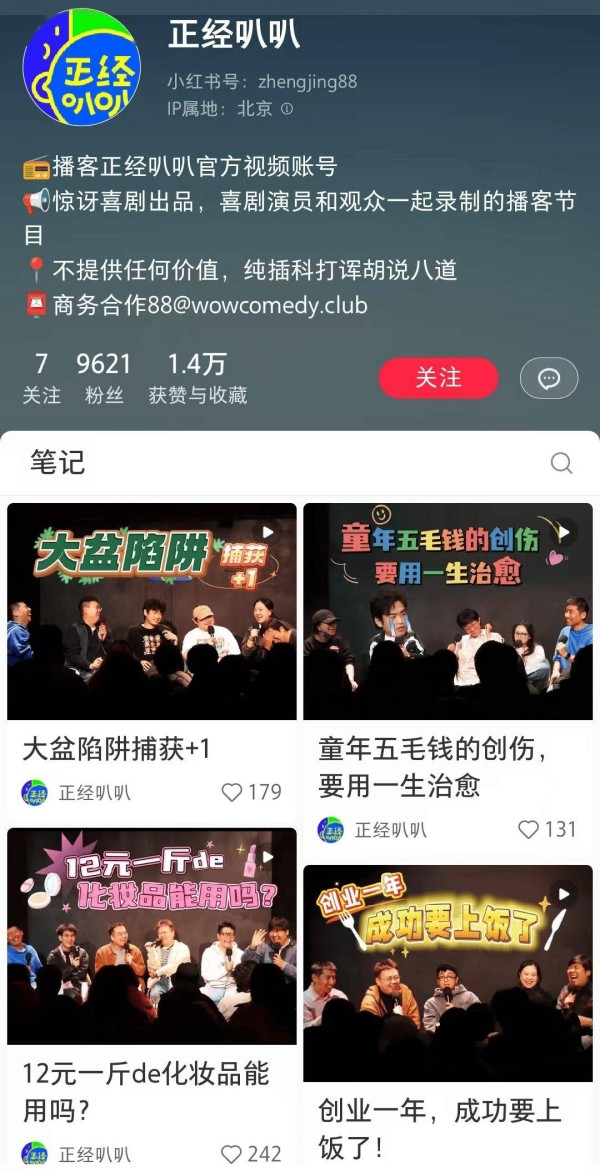Search this account's notes

[x=562, y=462]
